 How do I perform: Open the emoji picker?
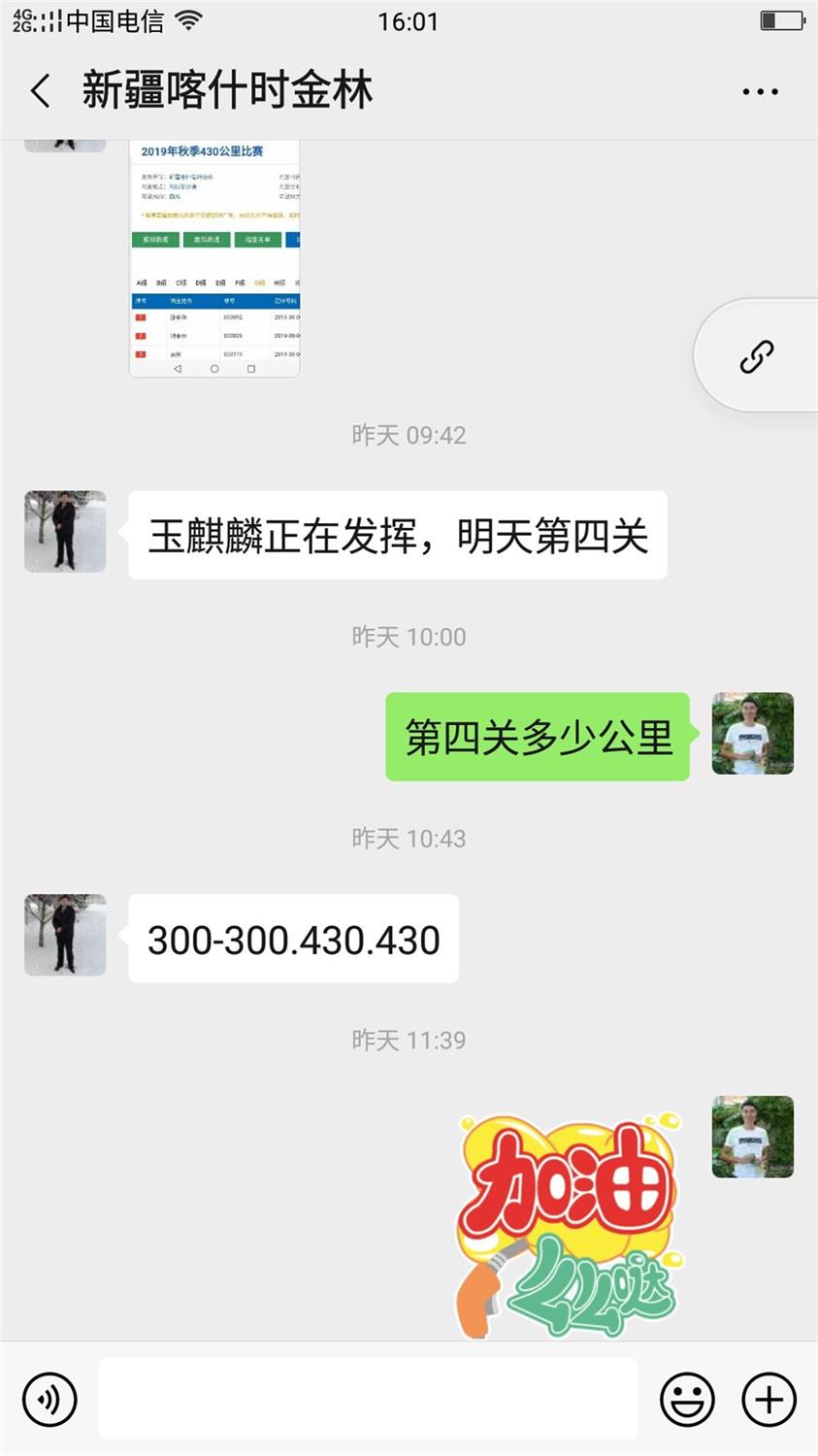(x=687, y=1399)
